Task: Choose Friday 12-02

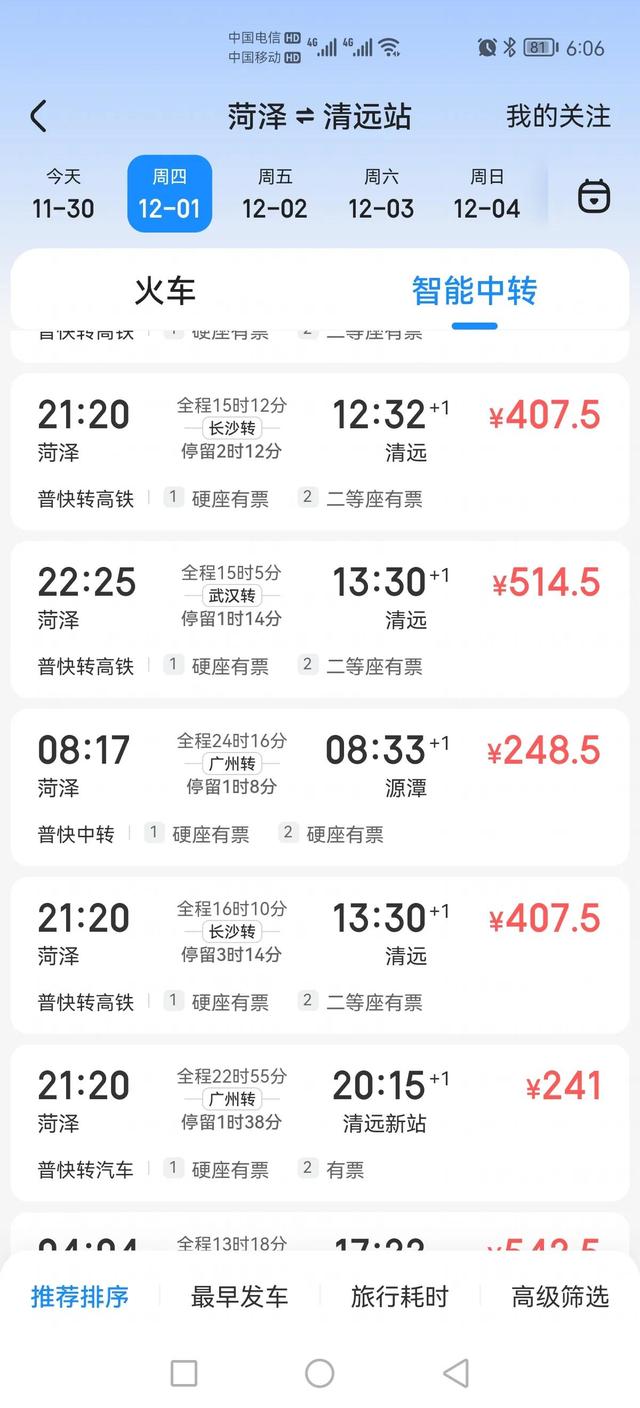Action: (275, 194)
